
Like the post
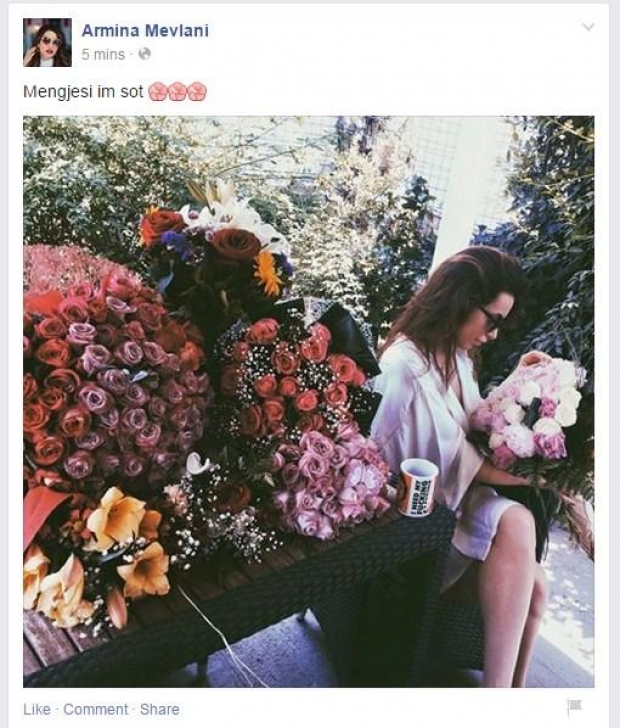[x=37, y=709]
